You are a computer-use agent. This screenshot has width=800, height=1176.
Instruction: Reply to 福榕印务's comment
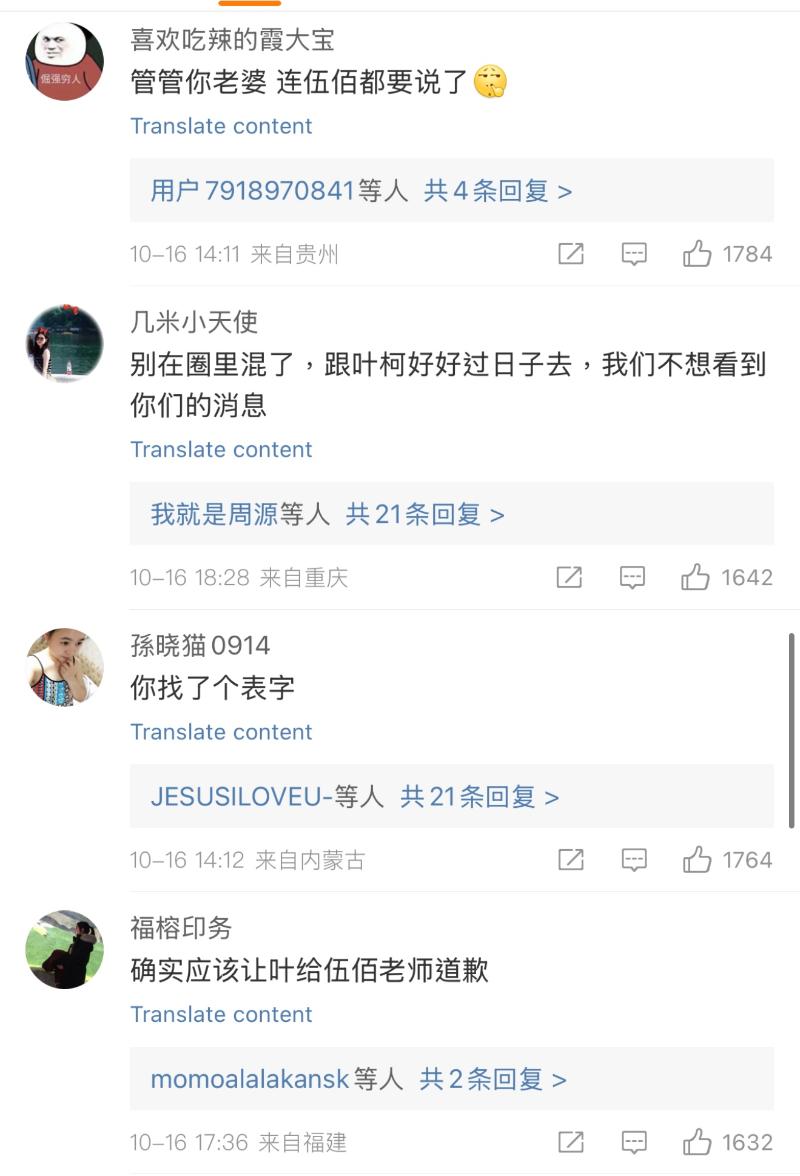(x=634, y=1142)
